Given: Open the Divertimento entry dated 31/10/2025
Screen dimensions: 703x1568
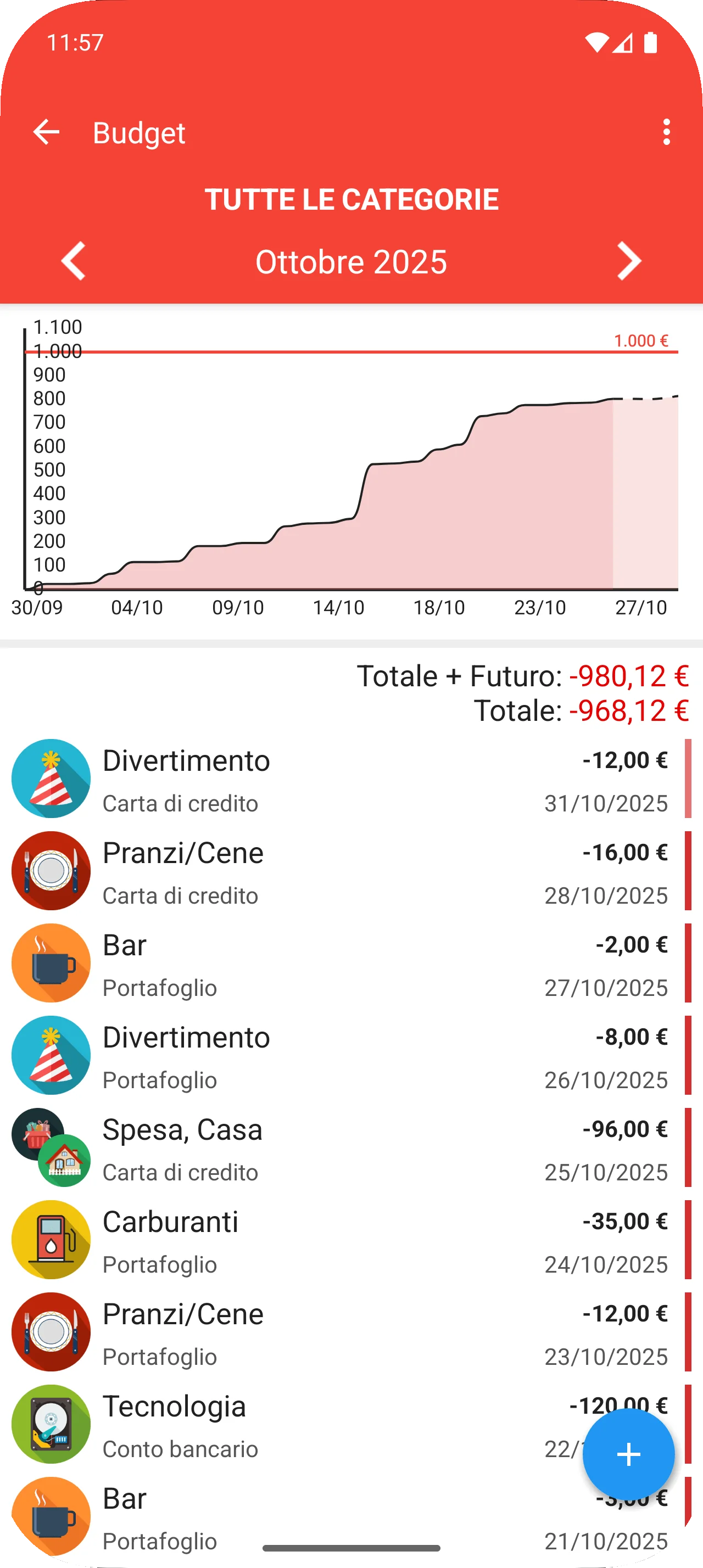Looking at the screenshot, I should click(x=341, y=779).
